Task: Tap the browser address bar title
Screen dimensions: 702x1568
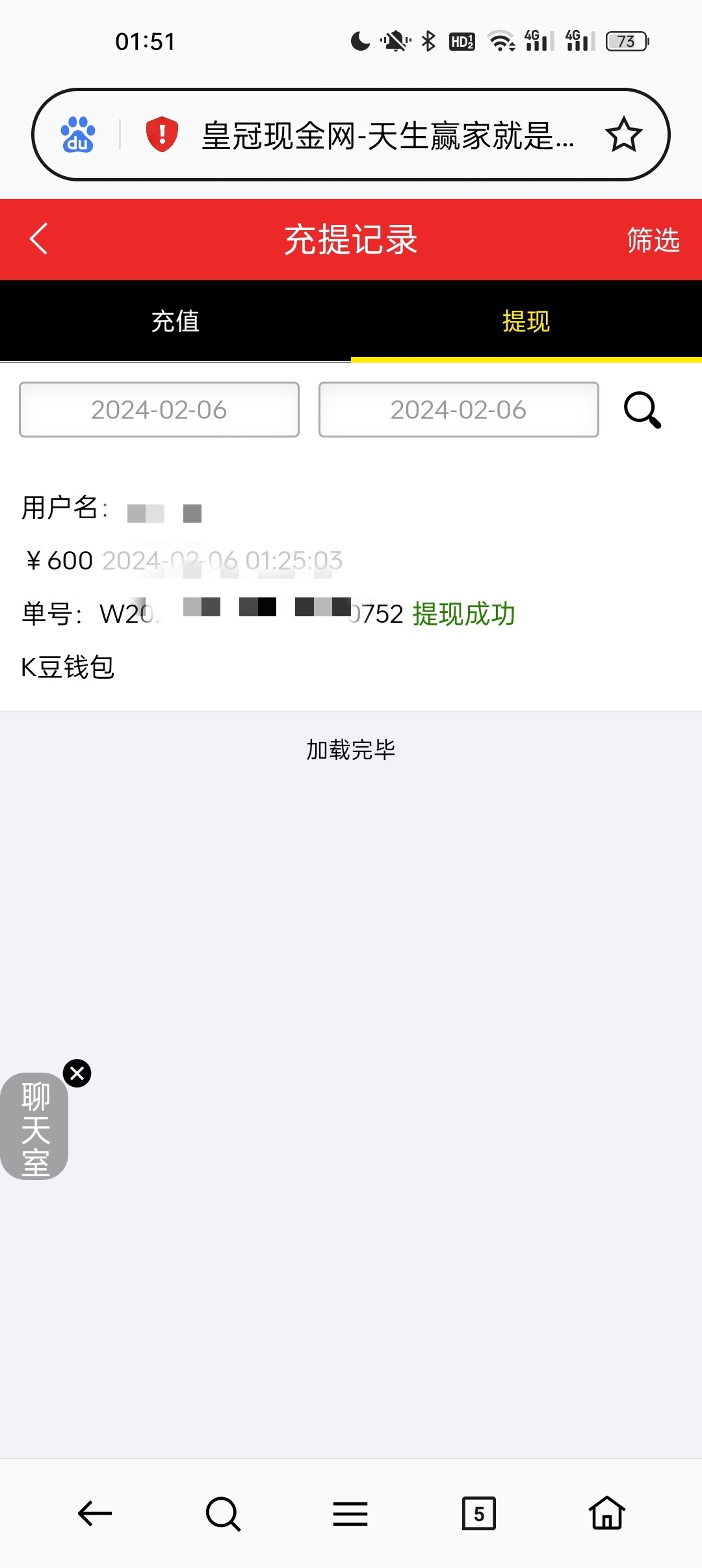Action: pyautogui.click(x=387, y=135)
